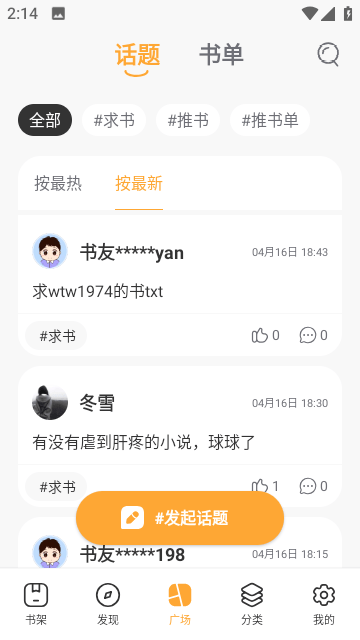Open comments on 冬雪's post
This screenshot has height=640, width=360.
pyautogui.click(x=313, y=486)
